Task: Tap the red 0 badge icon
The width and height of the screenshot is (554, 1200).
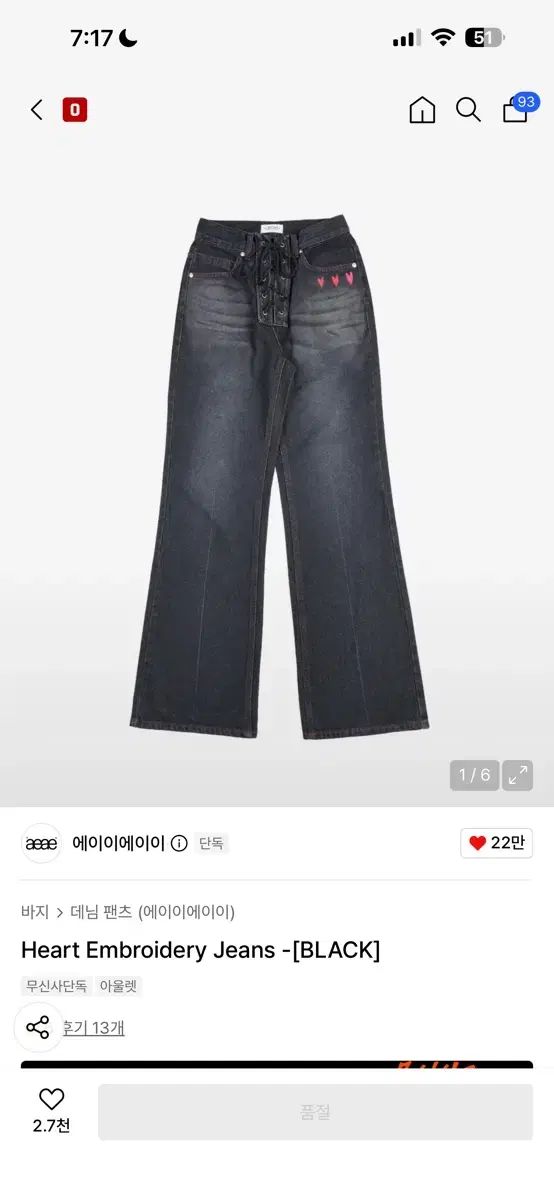Action: click(x=75, y=110)
